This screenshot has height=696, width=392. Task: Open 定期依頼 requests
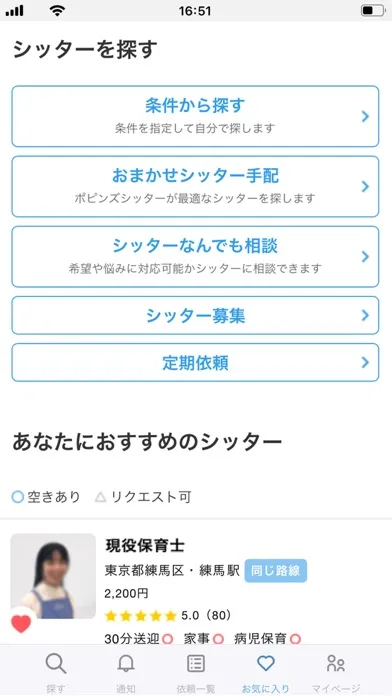(195, 363)
